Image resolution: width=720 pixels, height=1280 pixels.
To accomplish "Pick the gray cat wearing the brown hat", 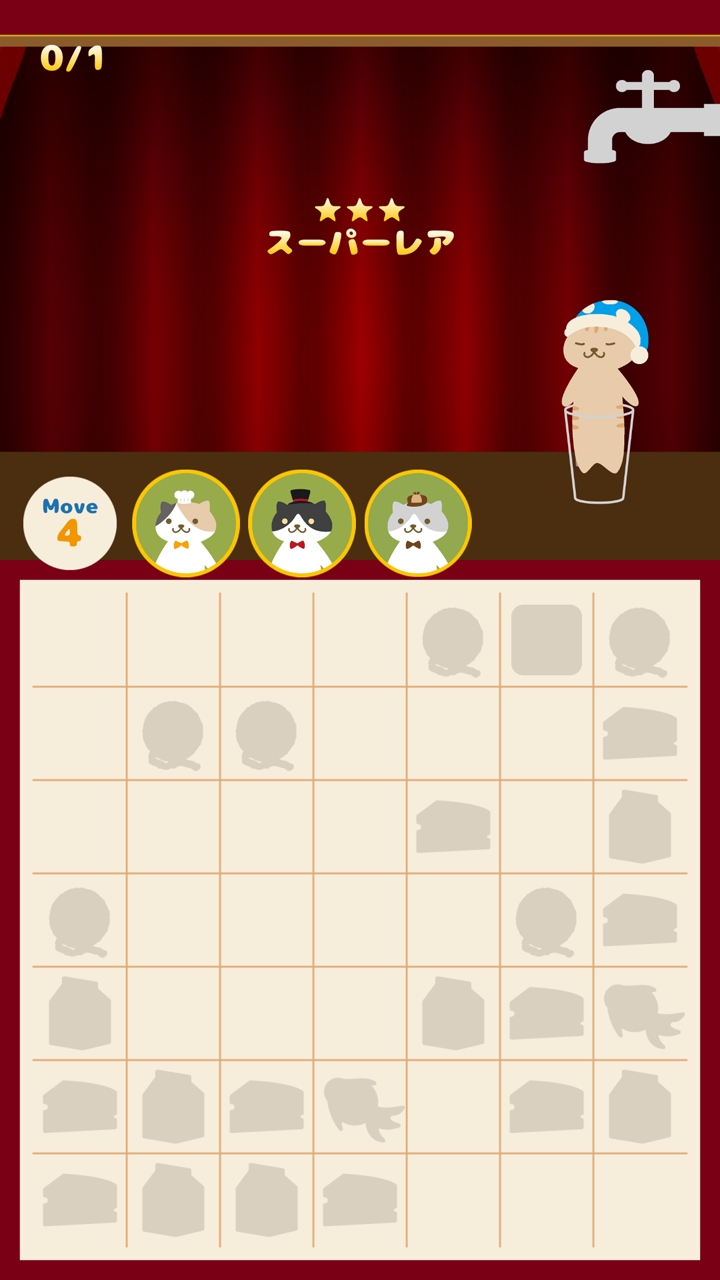I will pos(418,523).
